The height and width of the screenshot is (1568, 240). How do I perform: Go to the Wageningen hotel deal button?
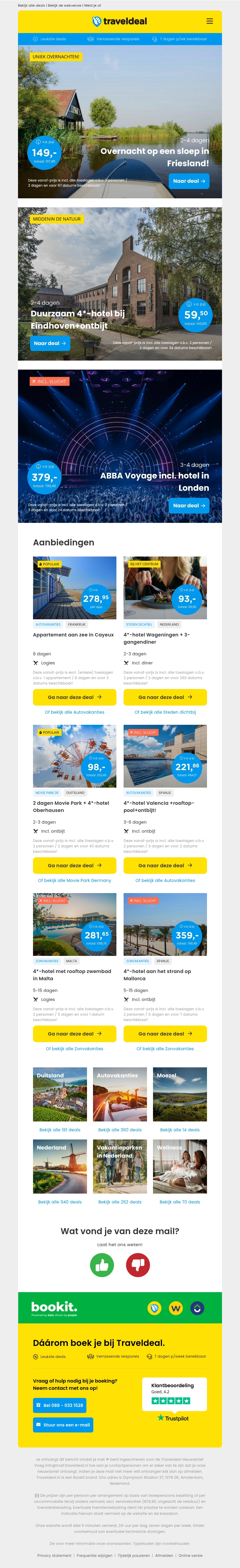pyautogui.click(x=165, y=697)
